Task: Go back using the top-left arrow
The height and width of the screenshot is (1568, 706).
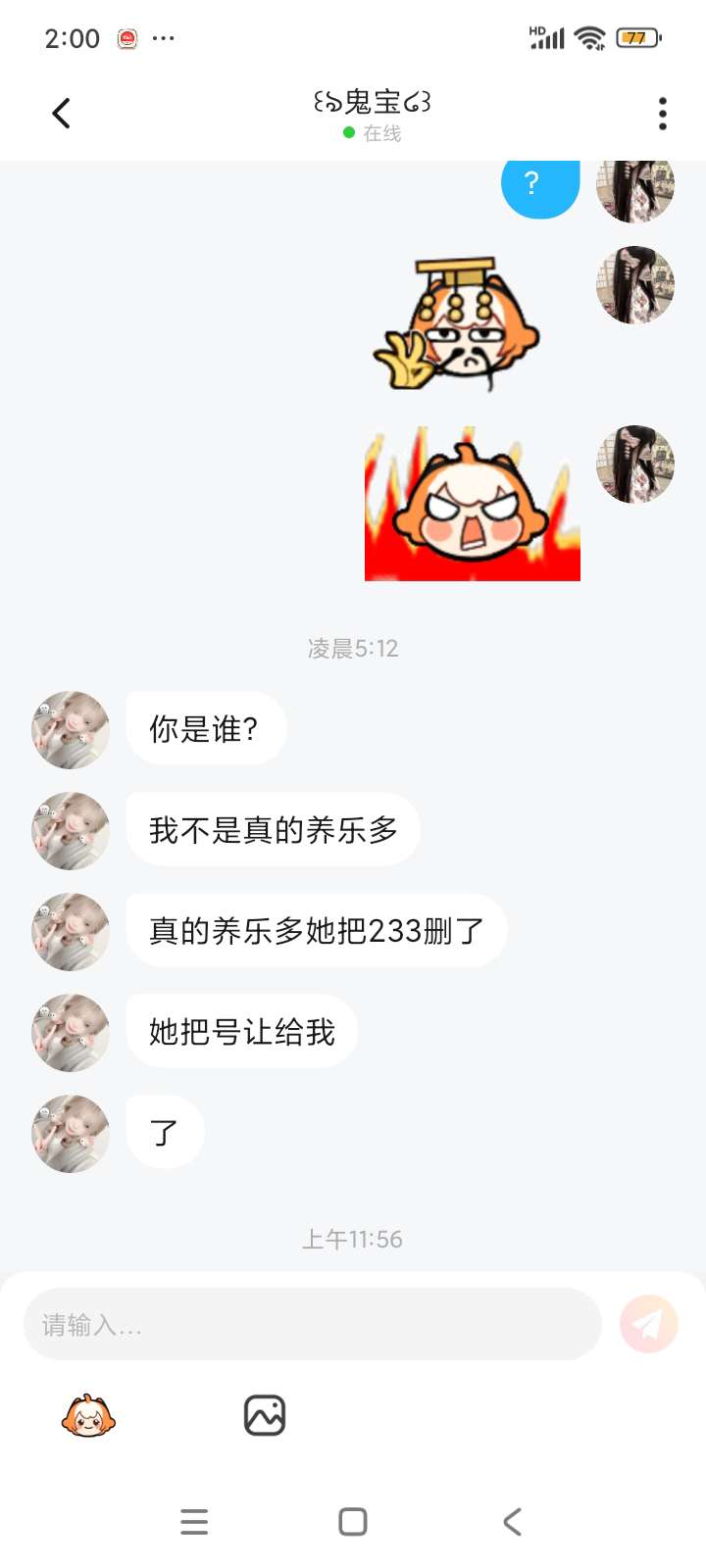Action: pos(61,114)
